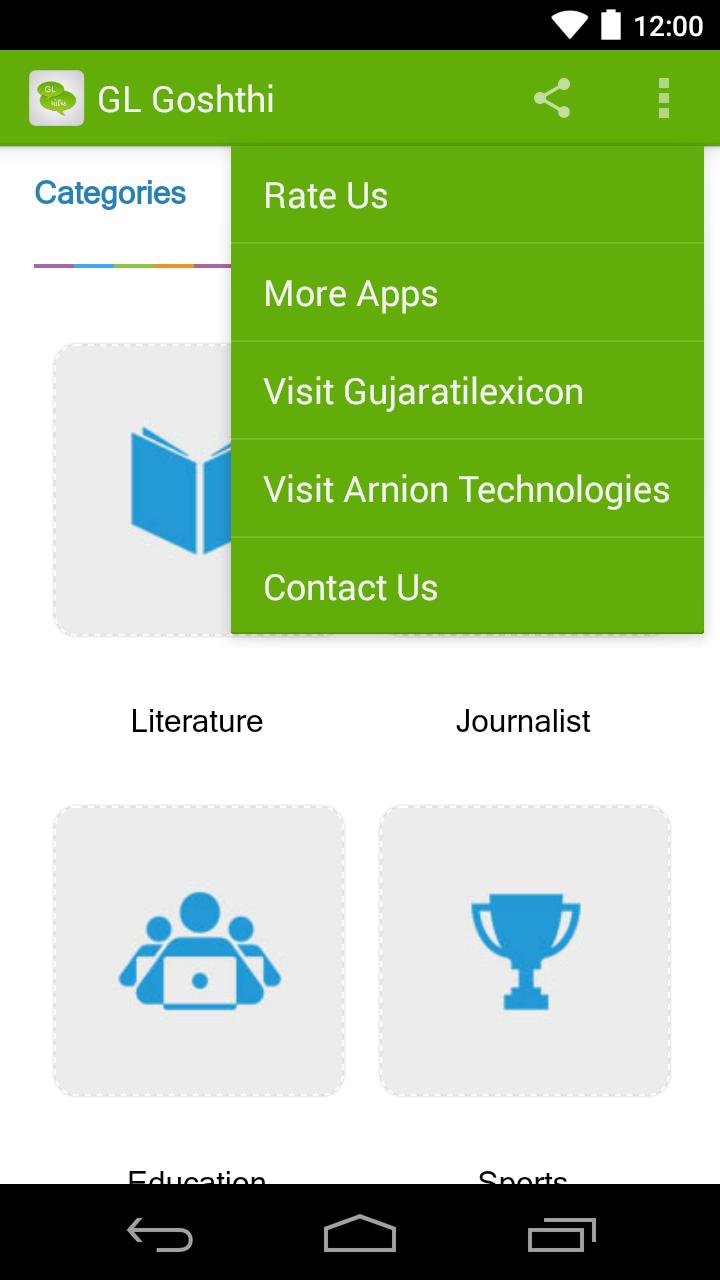Tap the three-dot overflow icon

click(x=663, y=99)
